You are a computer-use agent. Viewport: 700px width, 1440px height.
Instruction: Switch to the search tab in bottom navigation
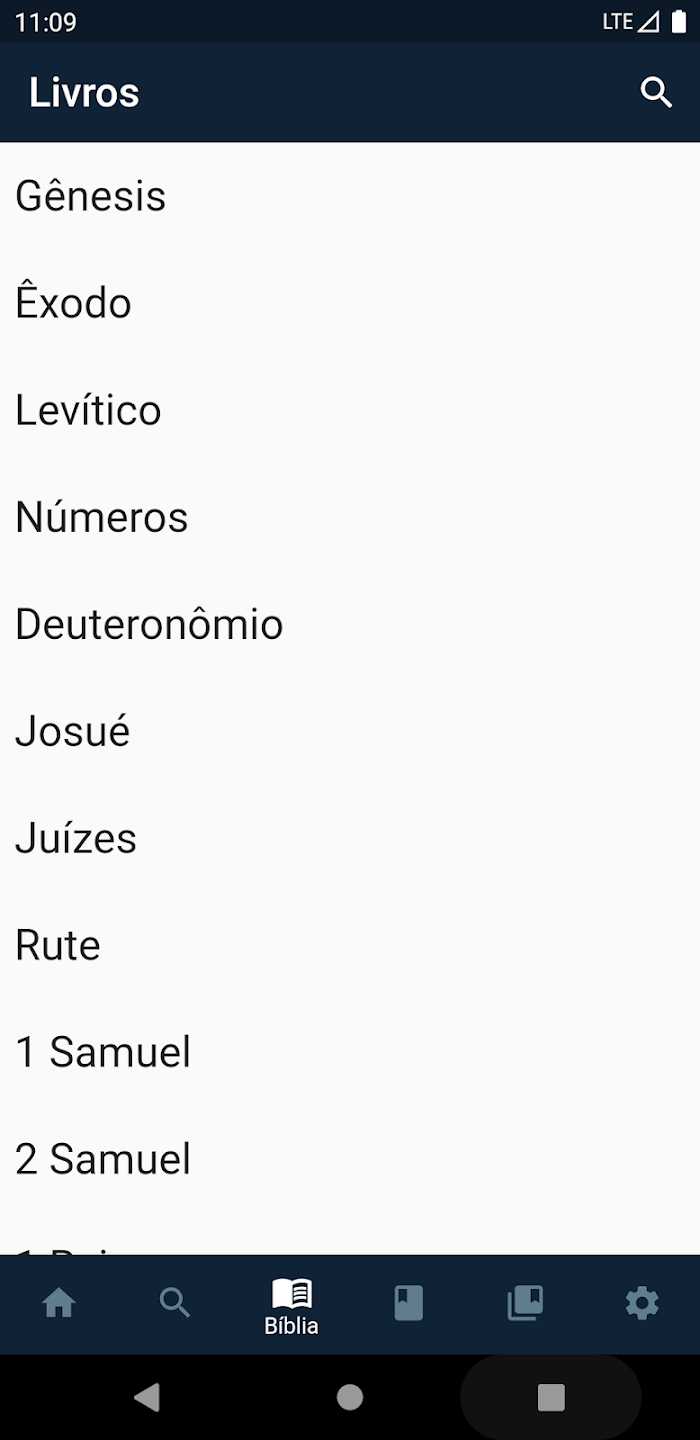point(175,1304)
